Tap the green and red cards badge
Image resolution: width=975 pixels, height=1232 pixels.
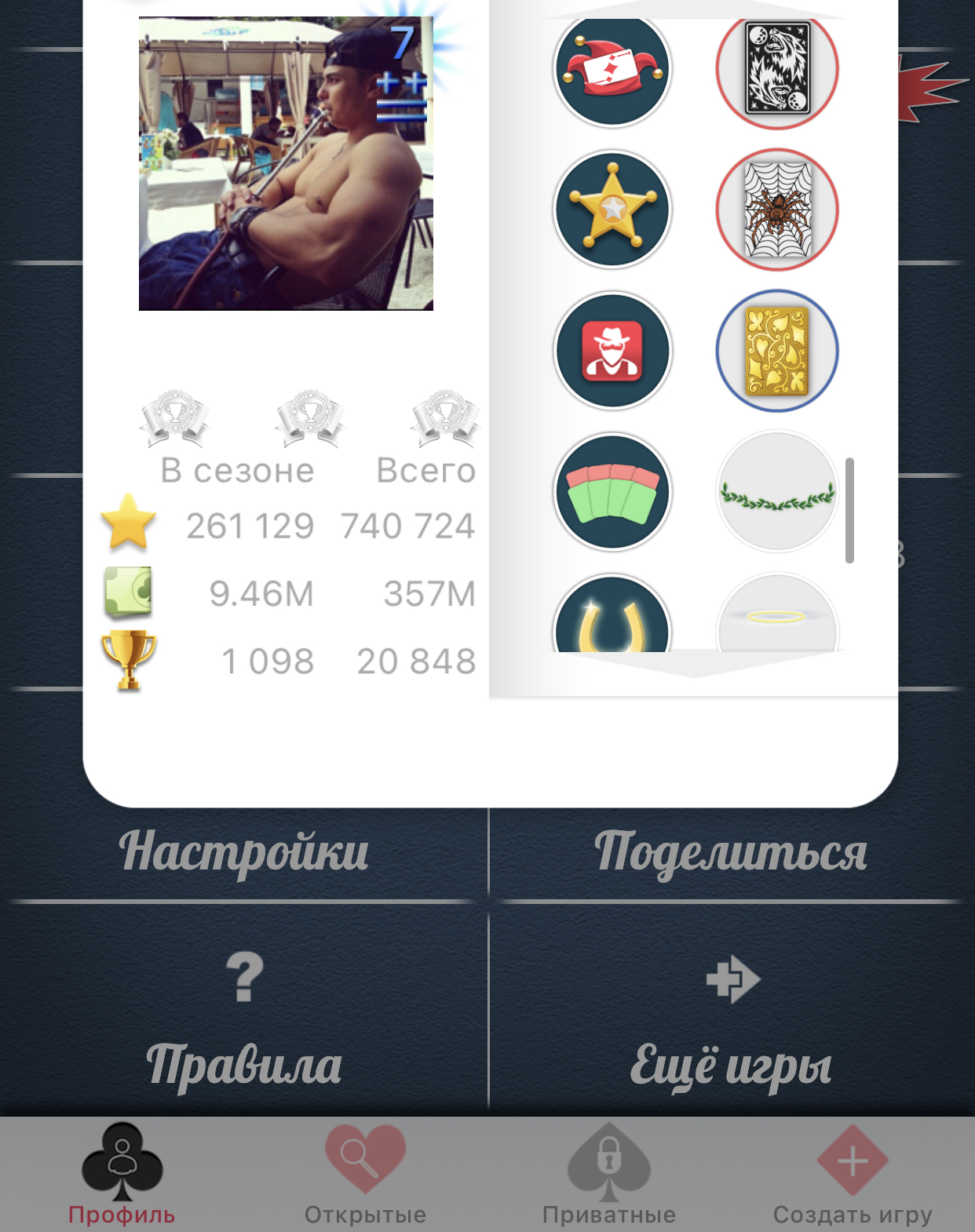612,492
